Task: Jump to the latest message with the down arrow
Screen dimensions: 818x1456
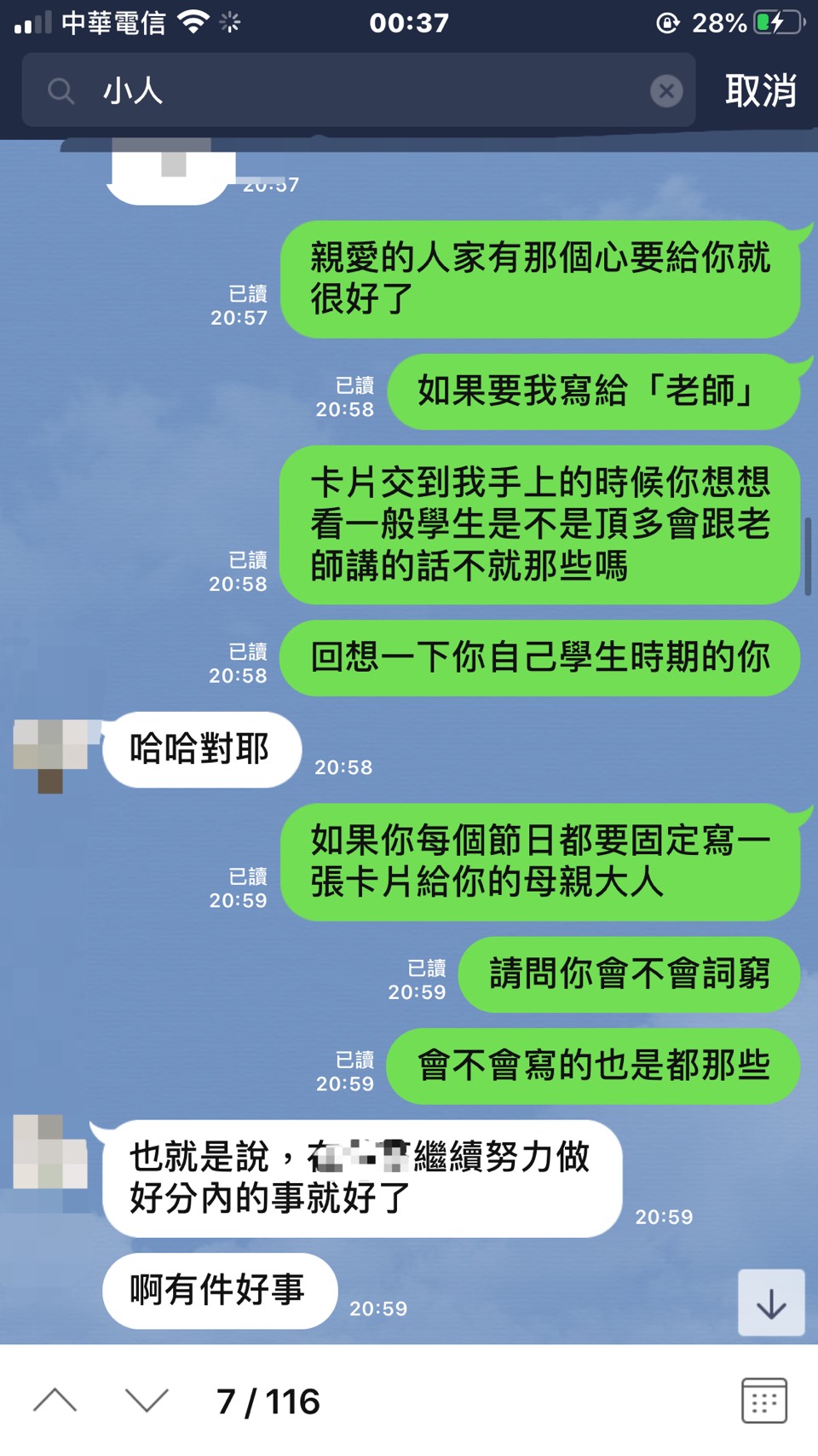Action: [771, 1303]
